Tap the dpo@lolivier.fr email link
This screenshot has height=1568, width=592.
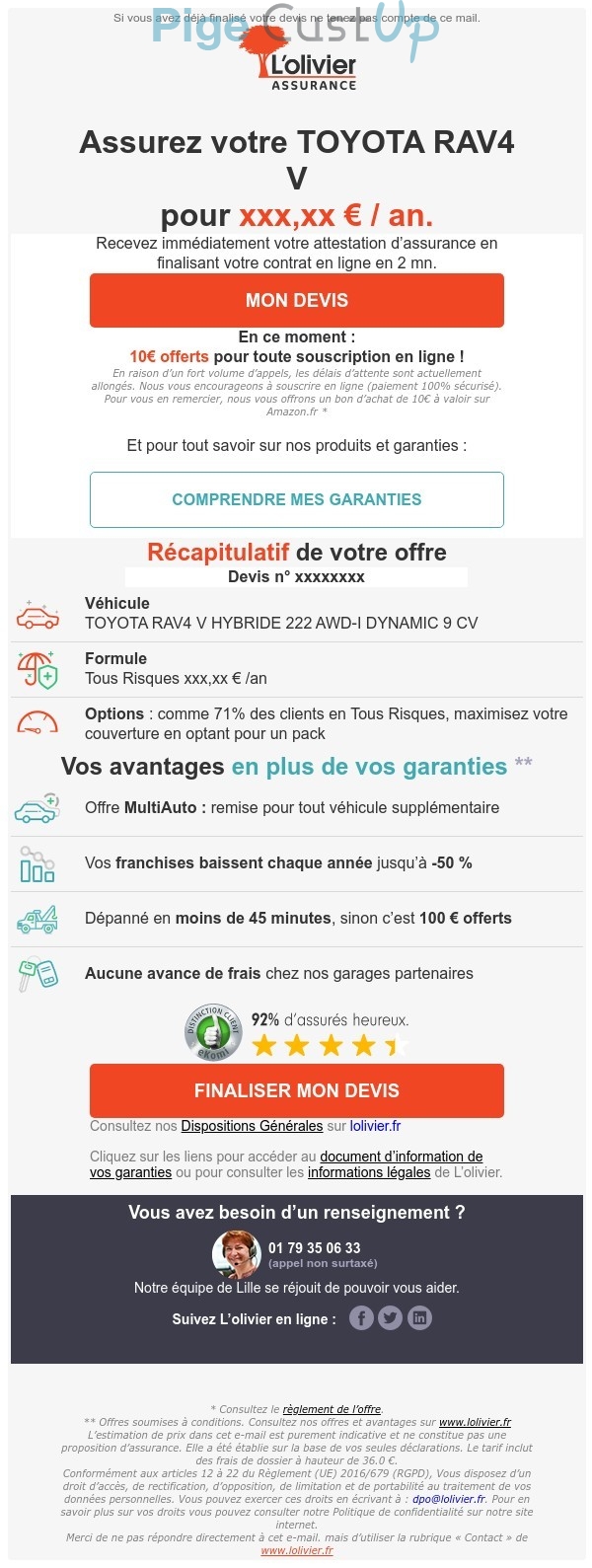(449, 1498)
